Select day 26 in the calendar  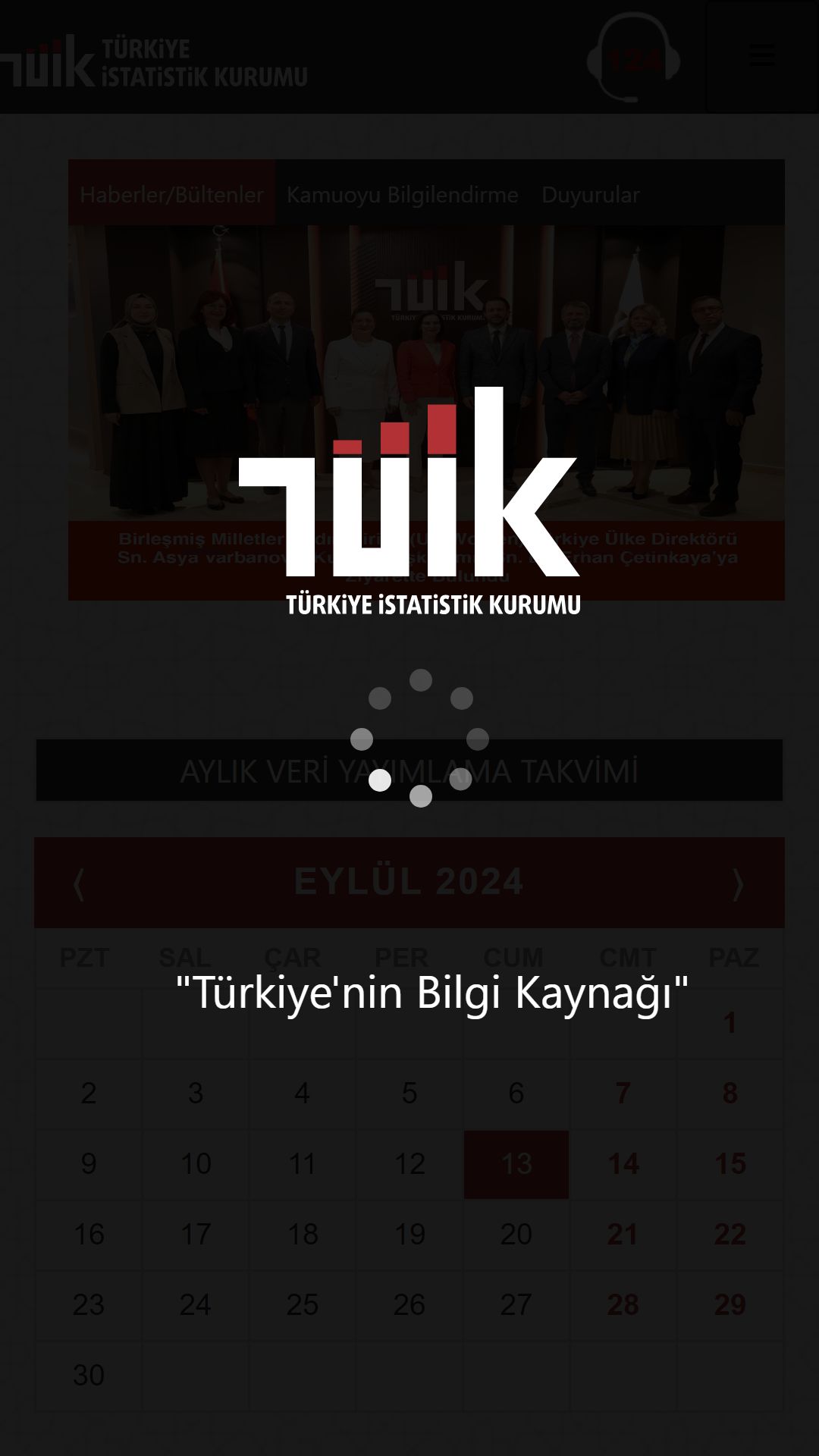(x=409, y=1305)
